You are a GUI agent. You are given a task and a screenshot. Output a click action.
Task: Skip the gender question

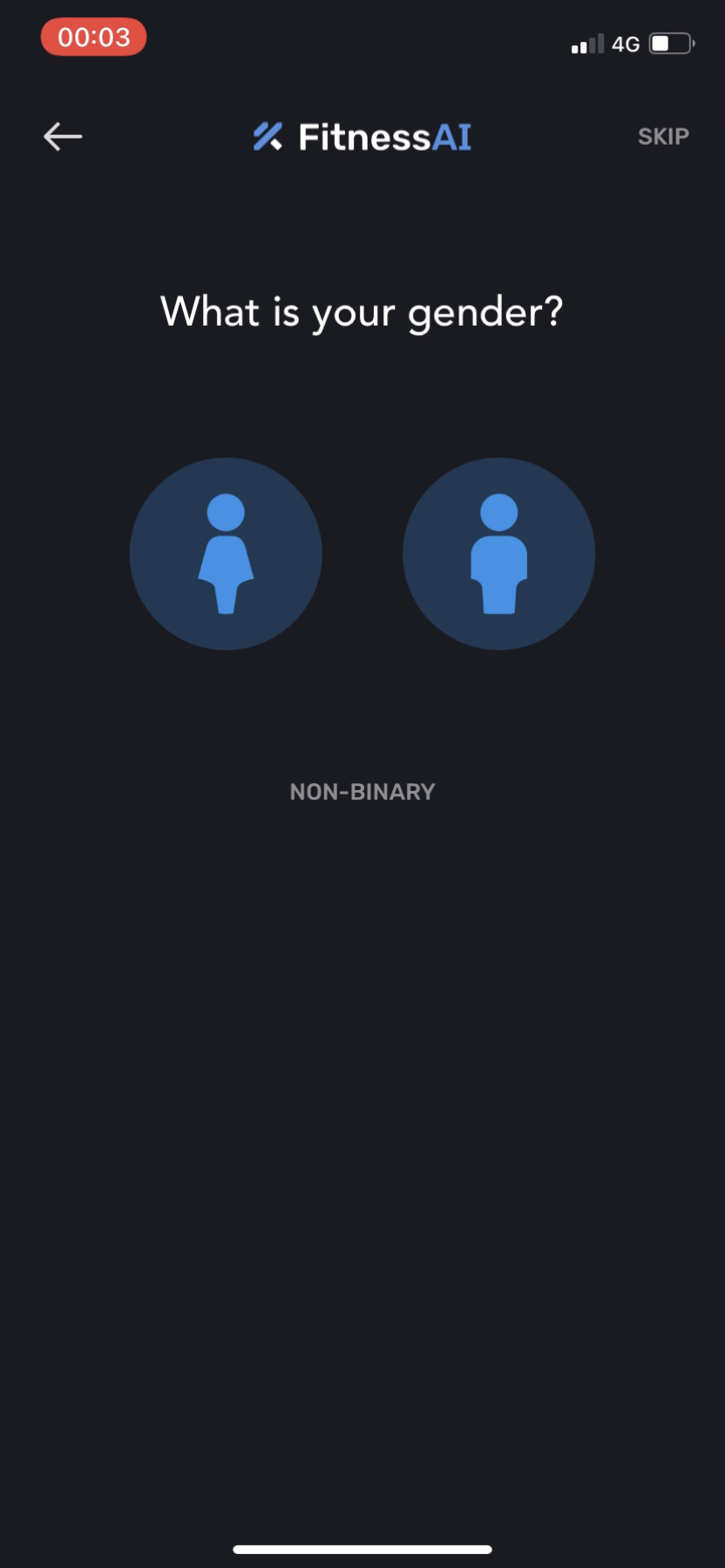point(663,137)
